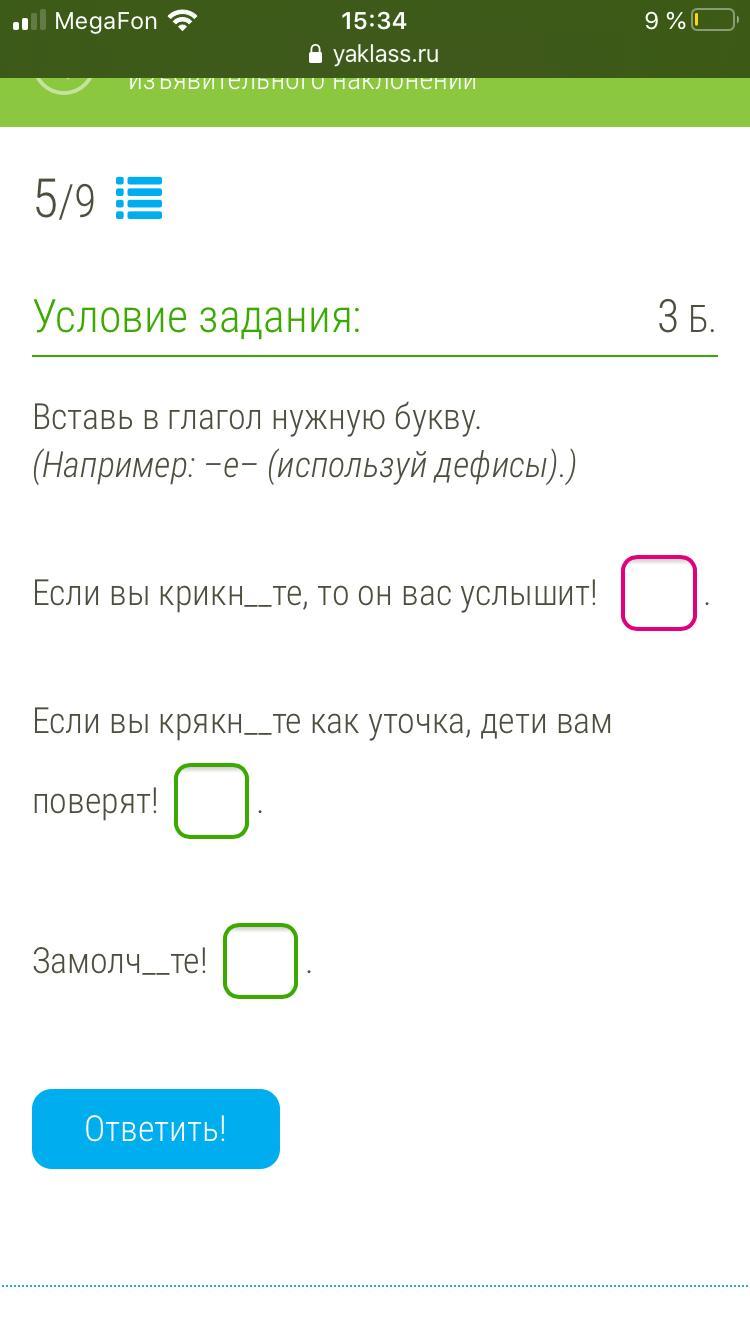Viewport: 750px width, 1334px height.
Task: Submit with the "Ответить!" button
Action: point(156,1129)
